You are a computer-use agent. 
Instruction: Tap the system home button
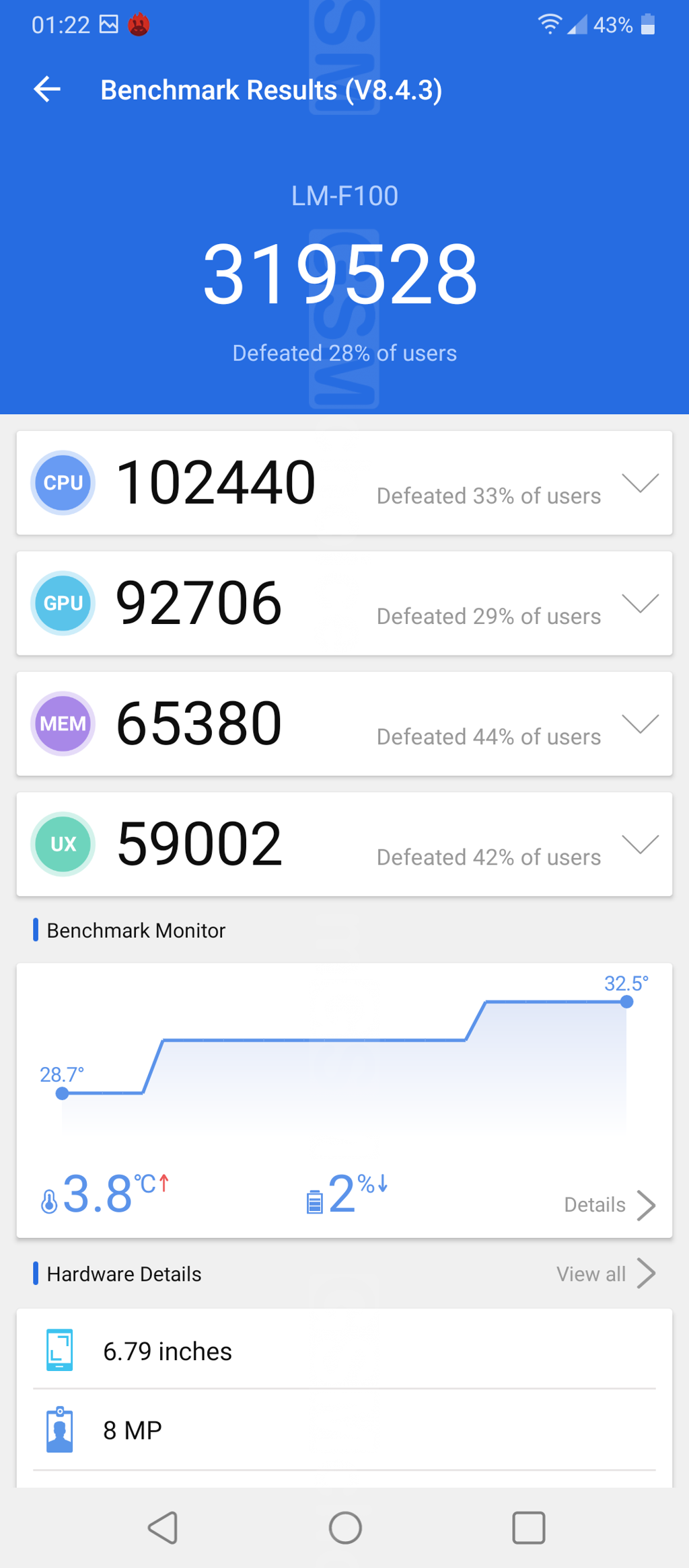[345, 1528]
